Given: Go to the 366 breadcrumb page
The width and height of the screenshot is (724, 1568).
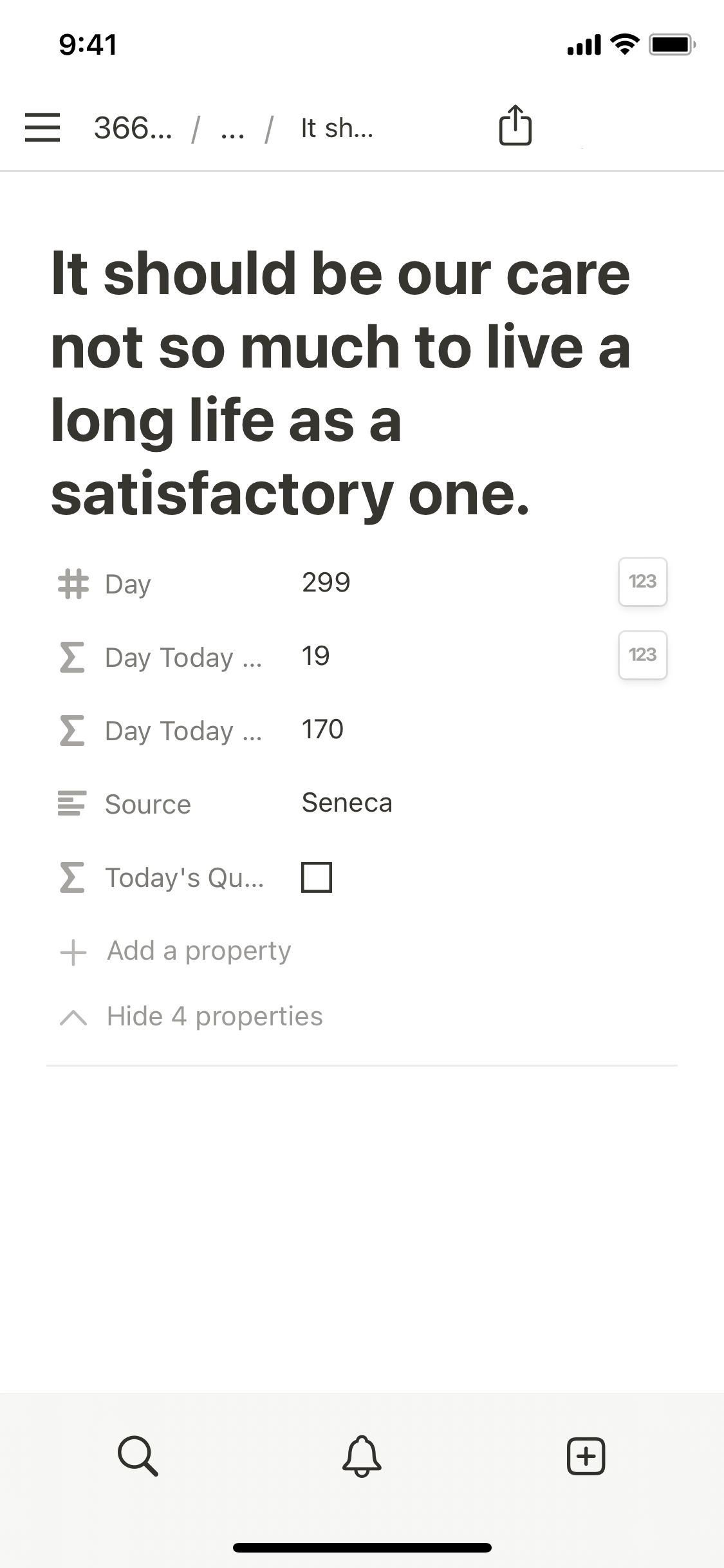Looking at the screenshot, I should (x=133, y=128).
